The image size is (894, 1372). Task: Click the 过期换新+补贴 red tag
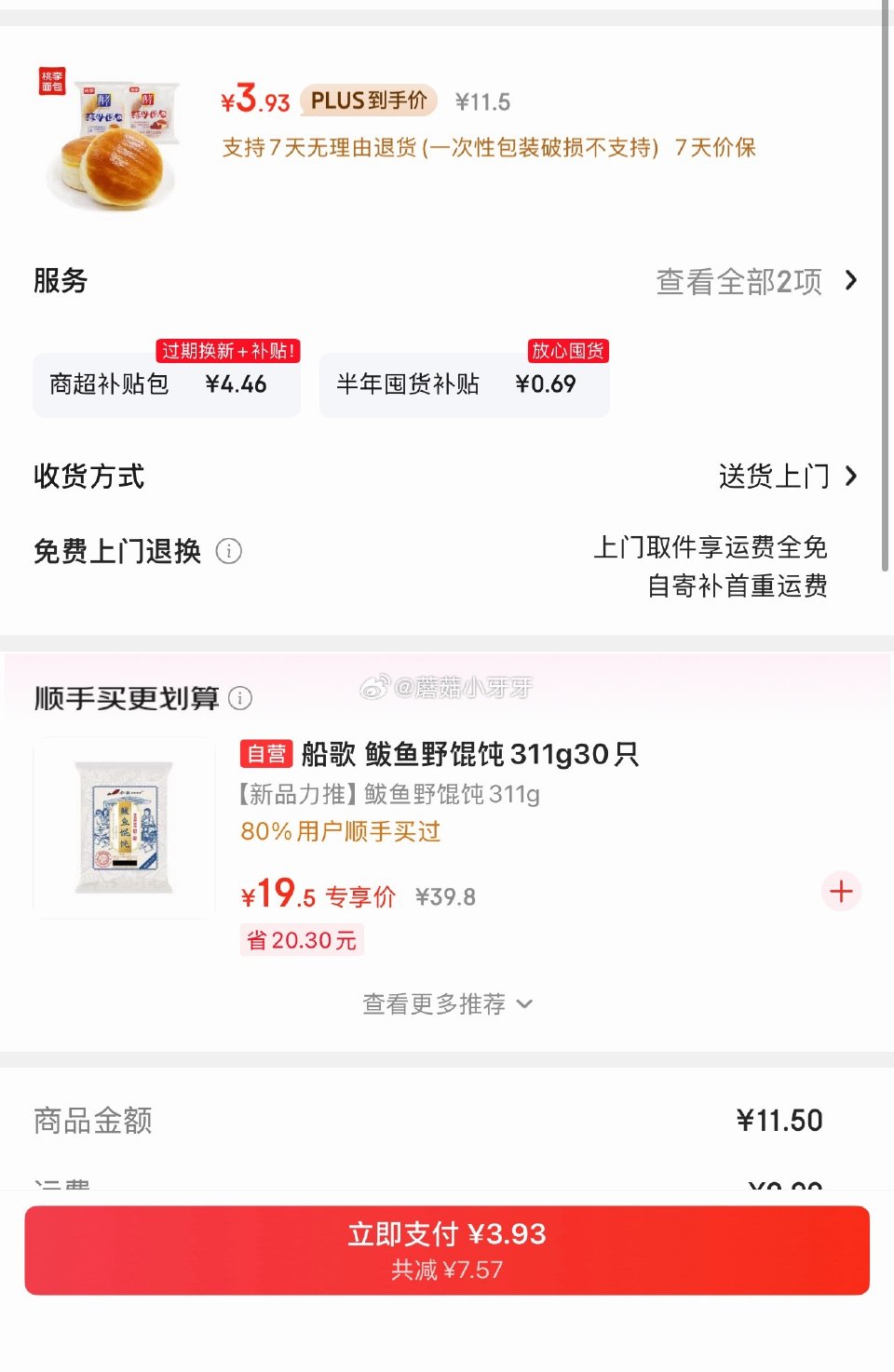click(x=227, y=351)
